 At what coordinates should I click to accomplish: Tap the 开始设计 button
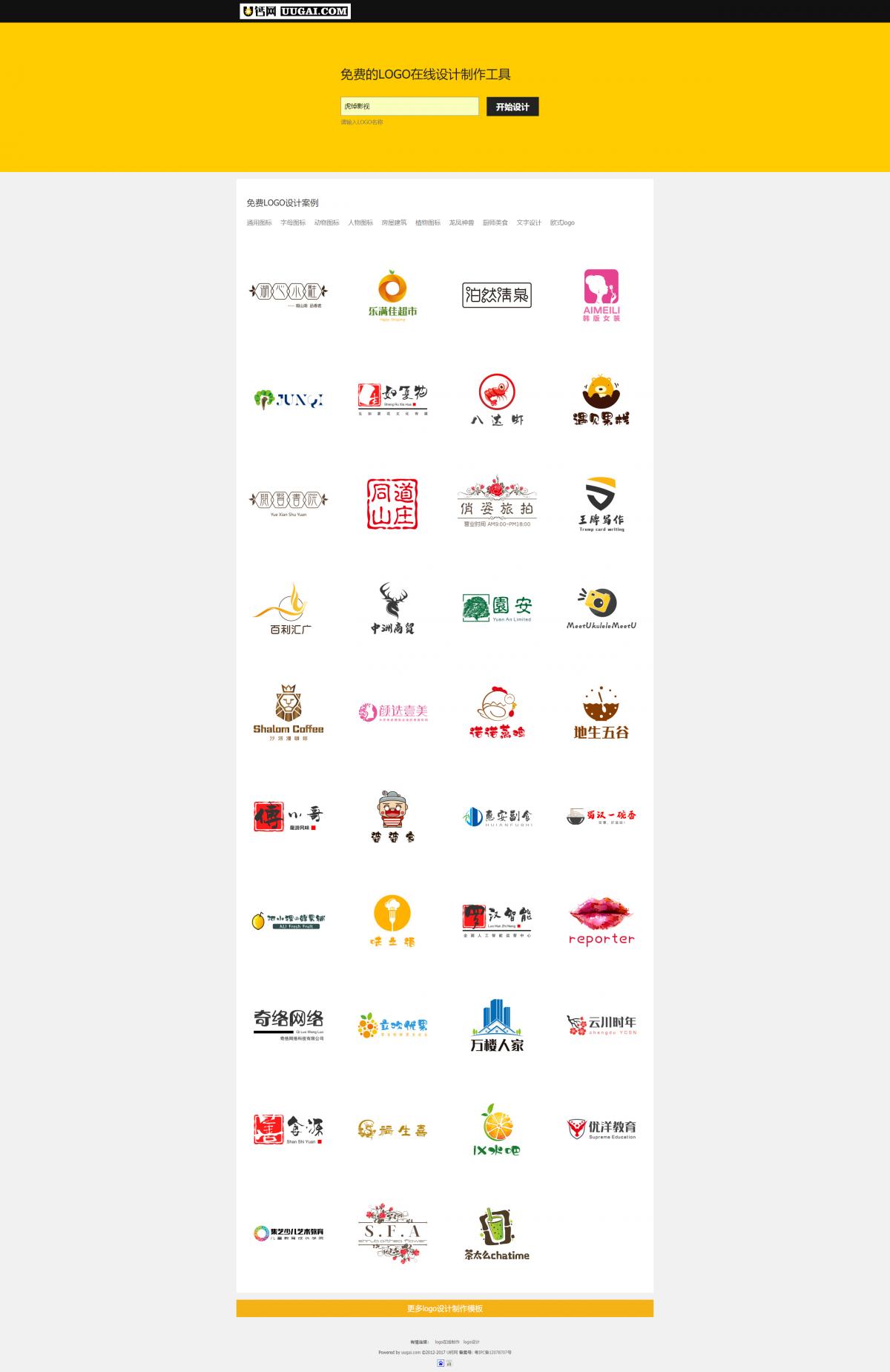point(512,107)
